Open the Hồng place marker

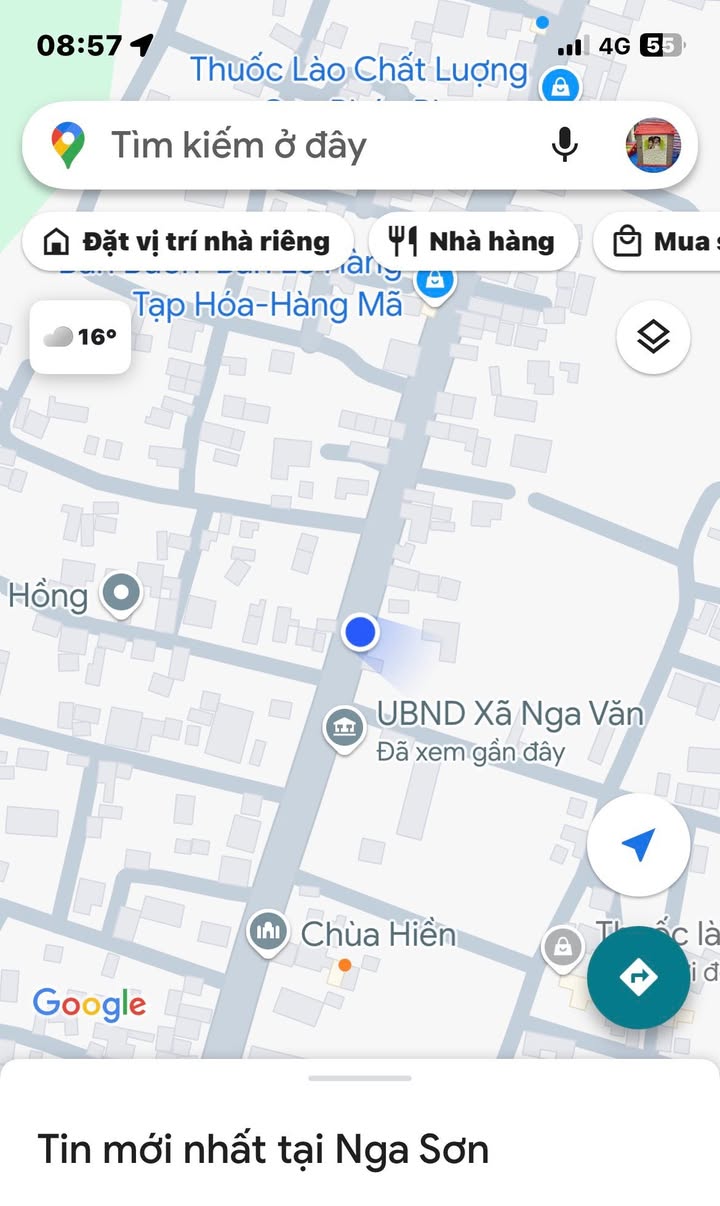[x=122, y=594]
